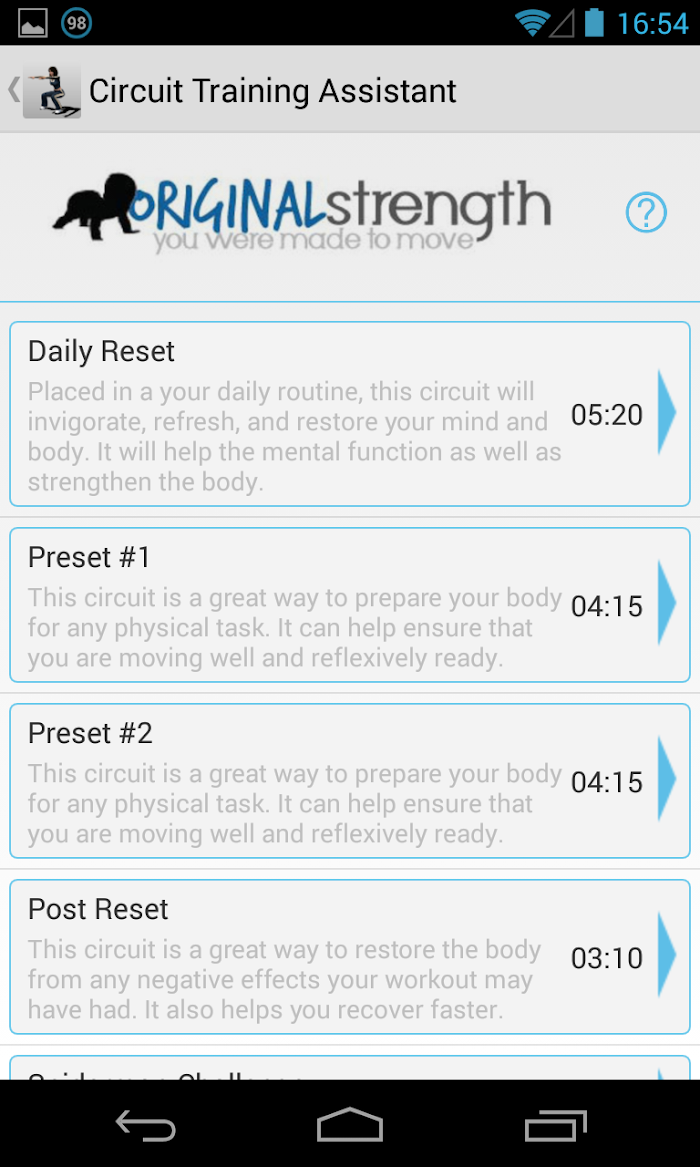700x1167 pixels.
Task: Go back via the app icon arrow
Action: pyautogui.click(x=44, y=90)
